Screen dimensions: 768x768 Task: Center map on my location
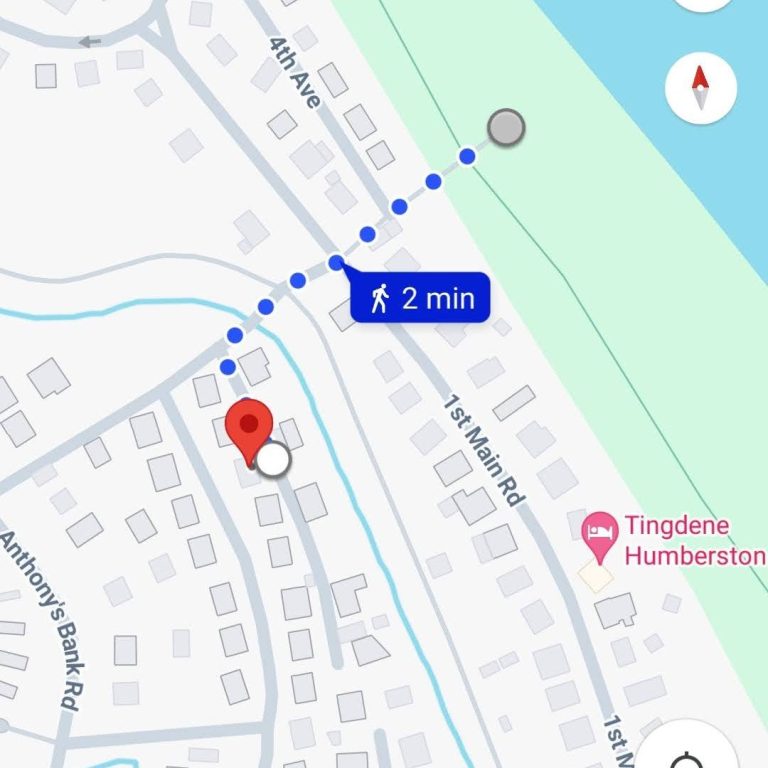(x=690, y=752)
